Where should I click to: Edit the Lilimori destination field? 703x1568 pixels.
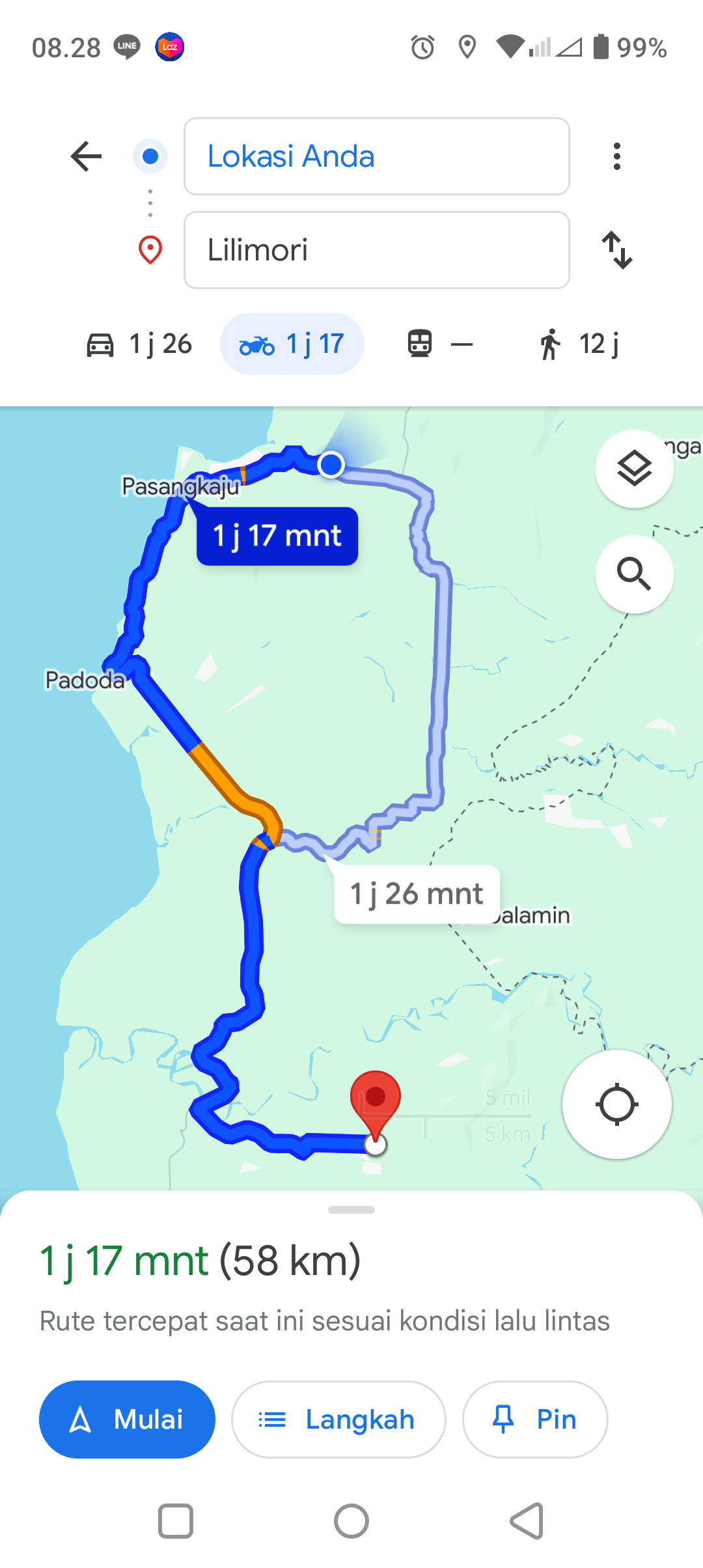tap(377, 250)
